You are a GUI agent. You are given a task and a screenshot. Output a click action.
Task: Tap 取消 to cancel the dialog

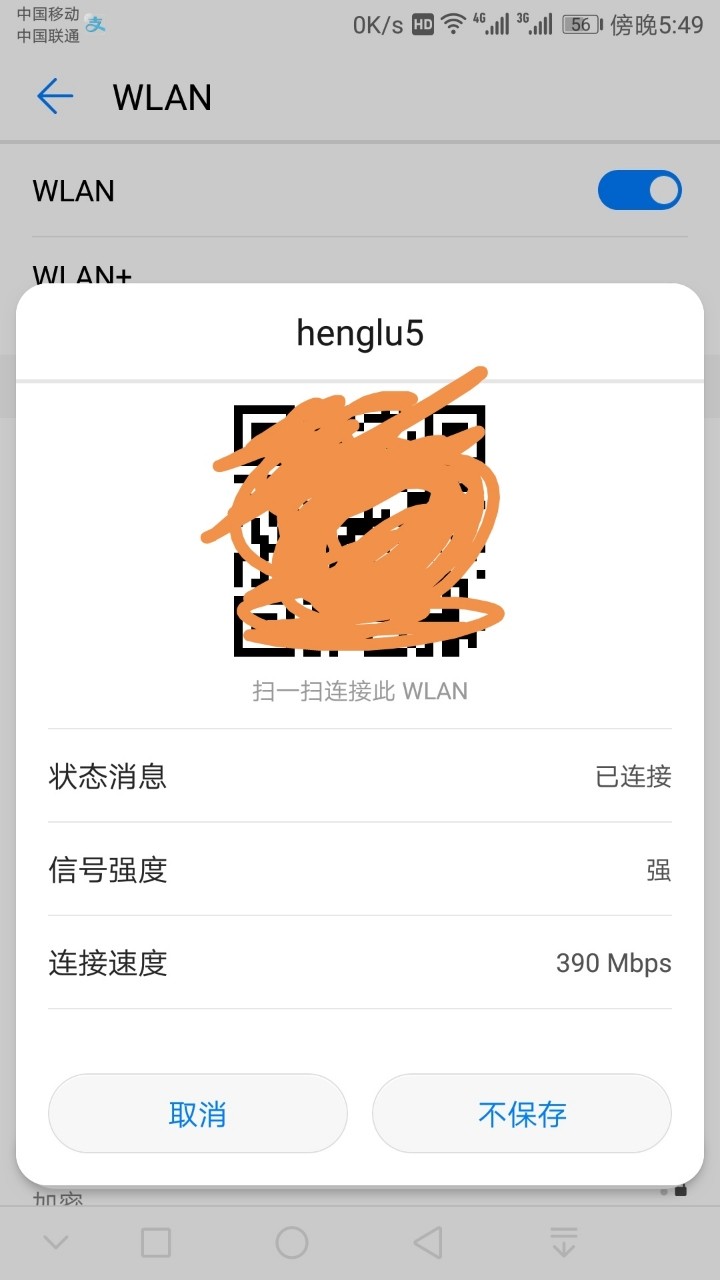[x=197, y=1113]
